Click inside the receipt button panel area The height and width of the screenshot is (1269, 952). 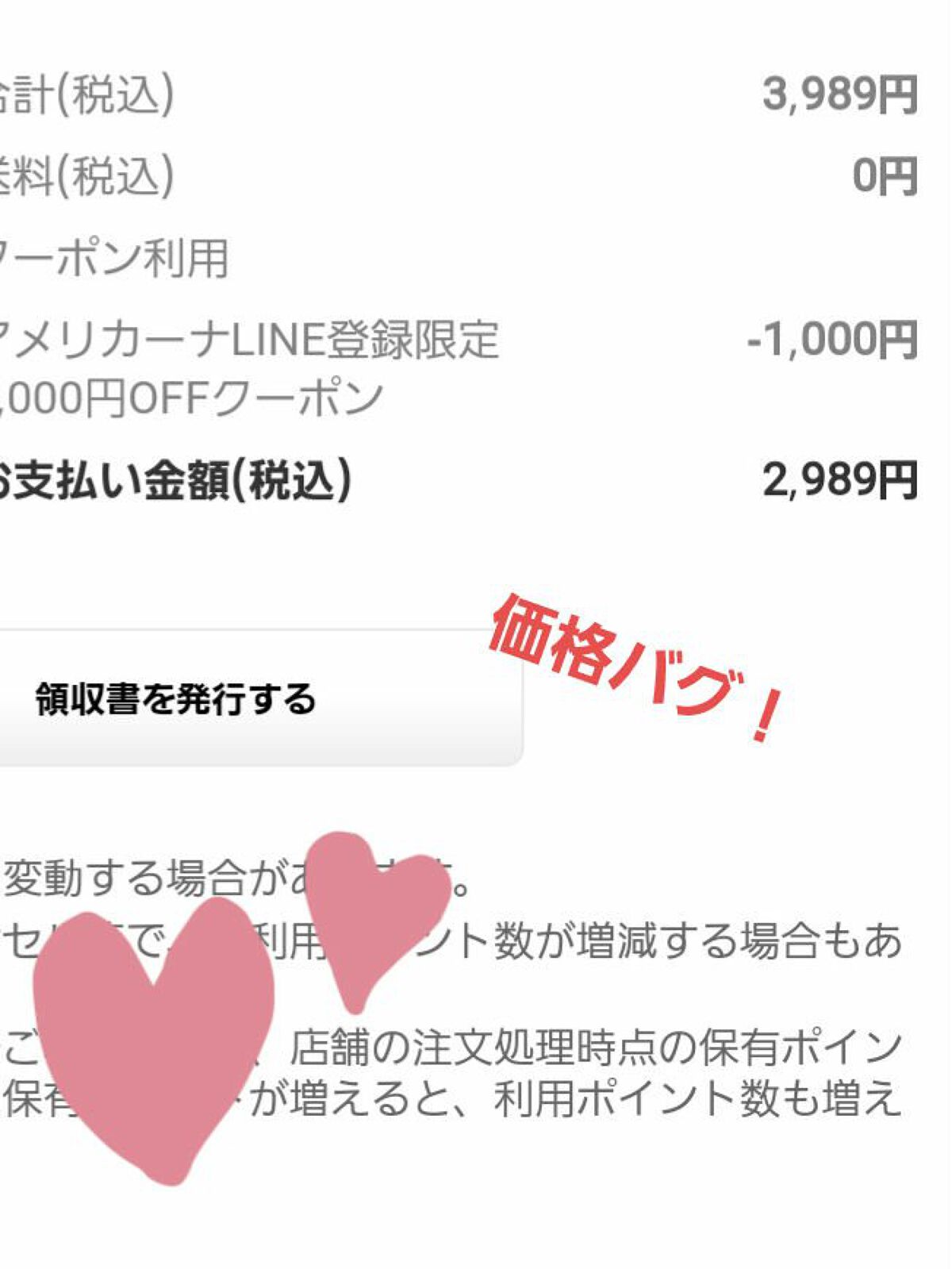click(x=262, y=698)
